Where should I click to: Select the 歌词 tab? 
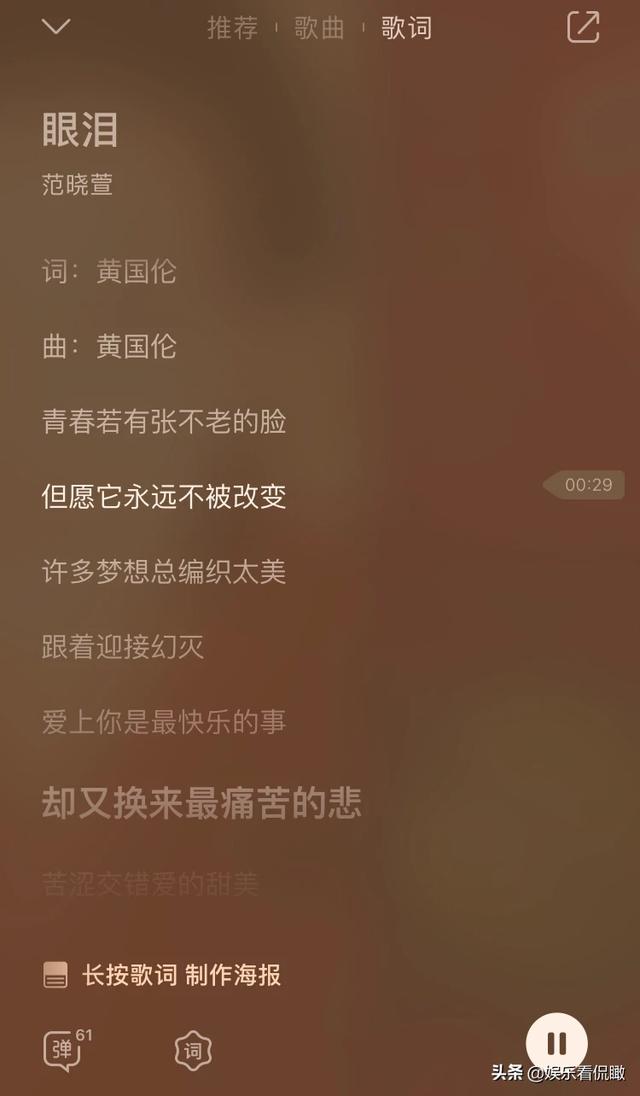406,28
